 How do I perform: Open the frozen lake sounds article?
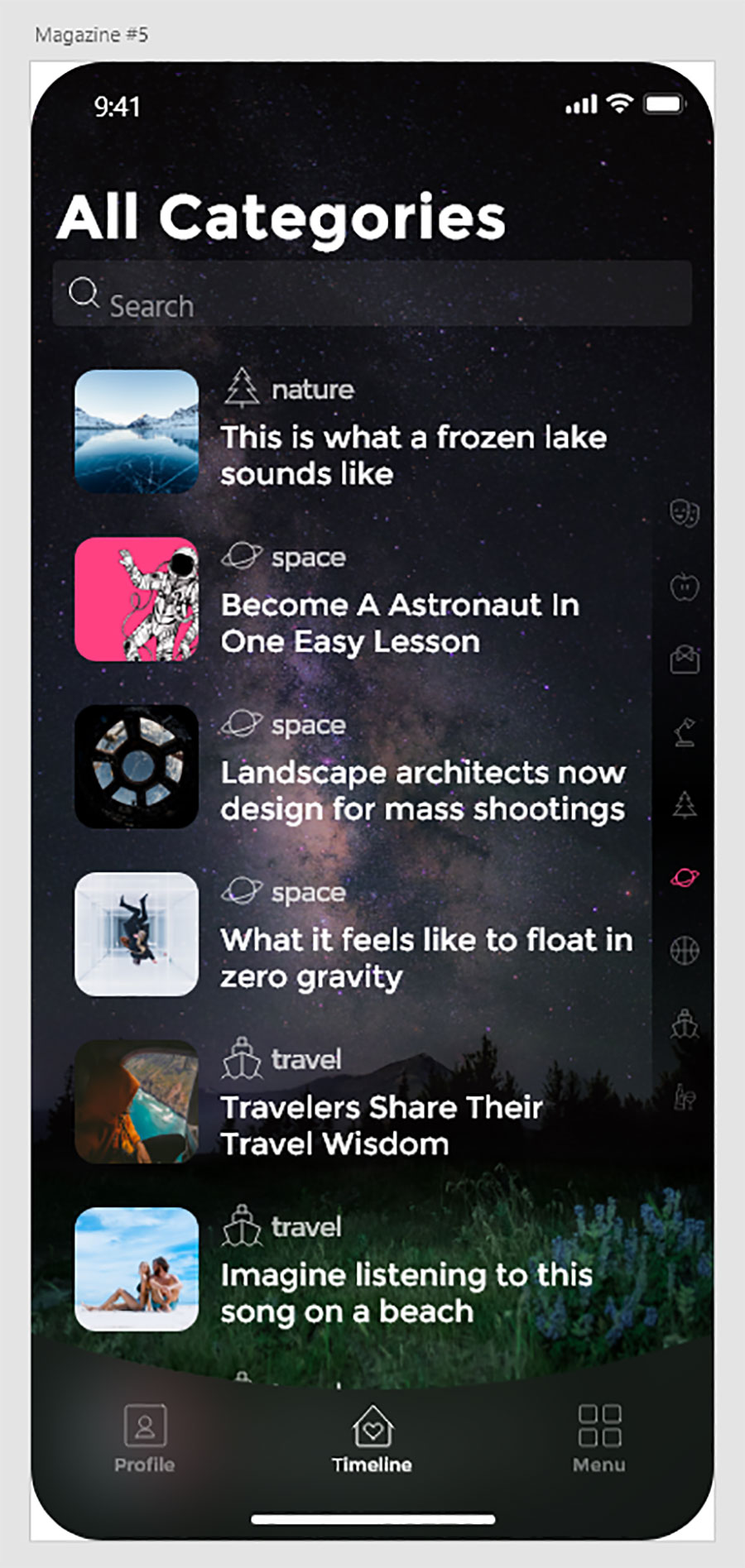412,454
